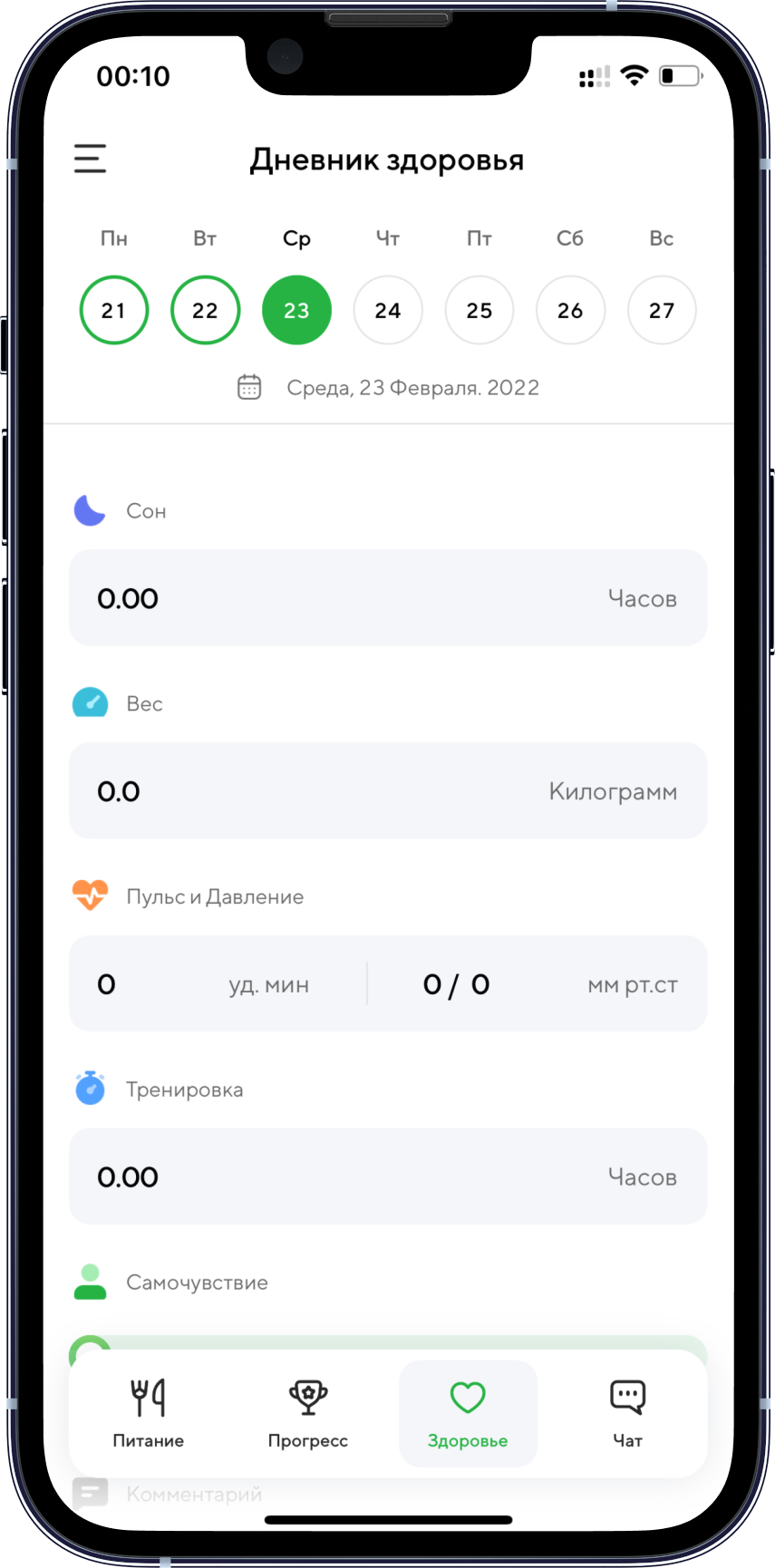
Task: Select Thursday the 24th
Action: click(388, 310)
